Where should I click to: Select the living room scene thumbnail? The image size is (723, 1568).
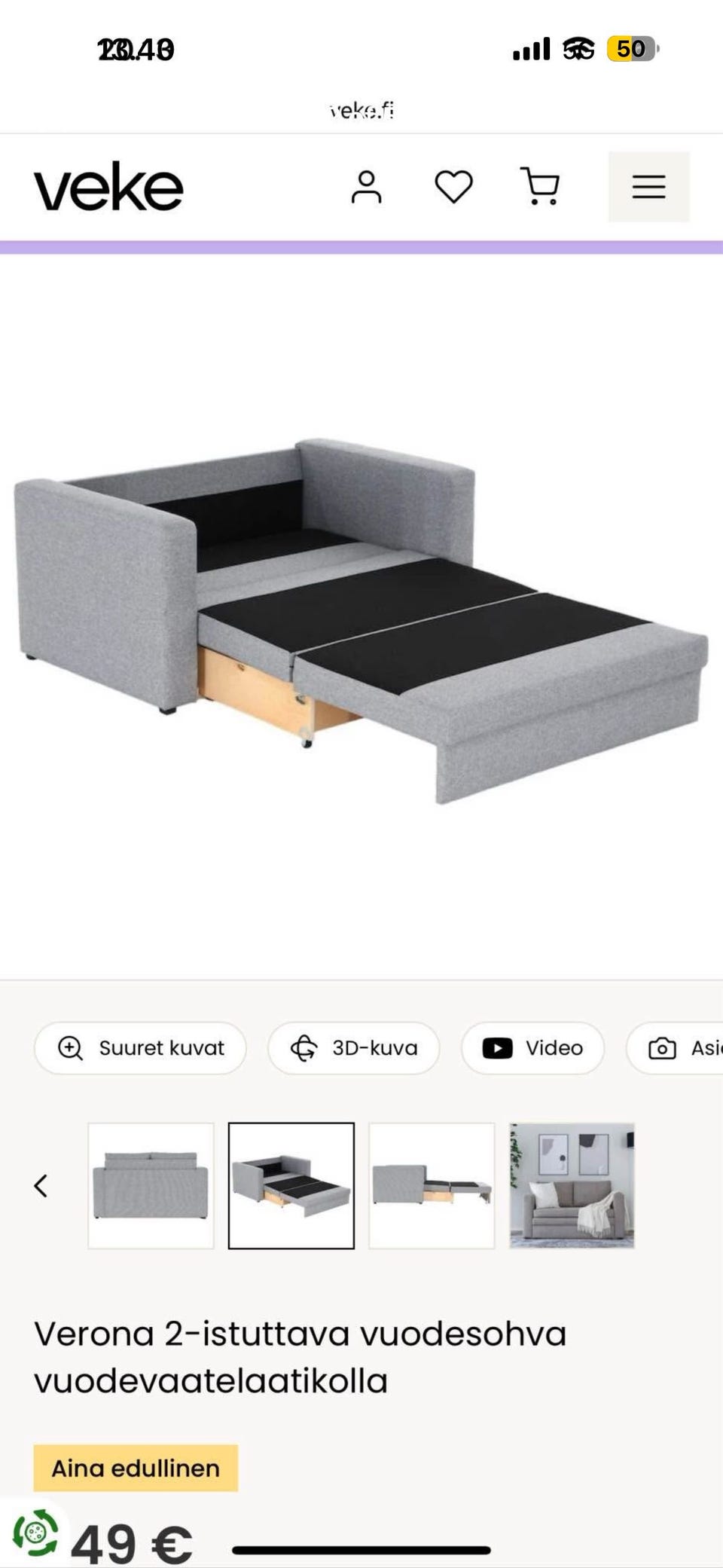[x=572, y=1185]
